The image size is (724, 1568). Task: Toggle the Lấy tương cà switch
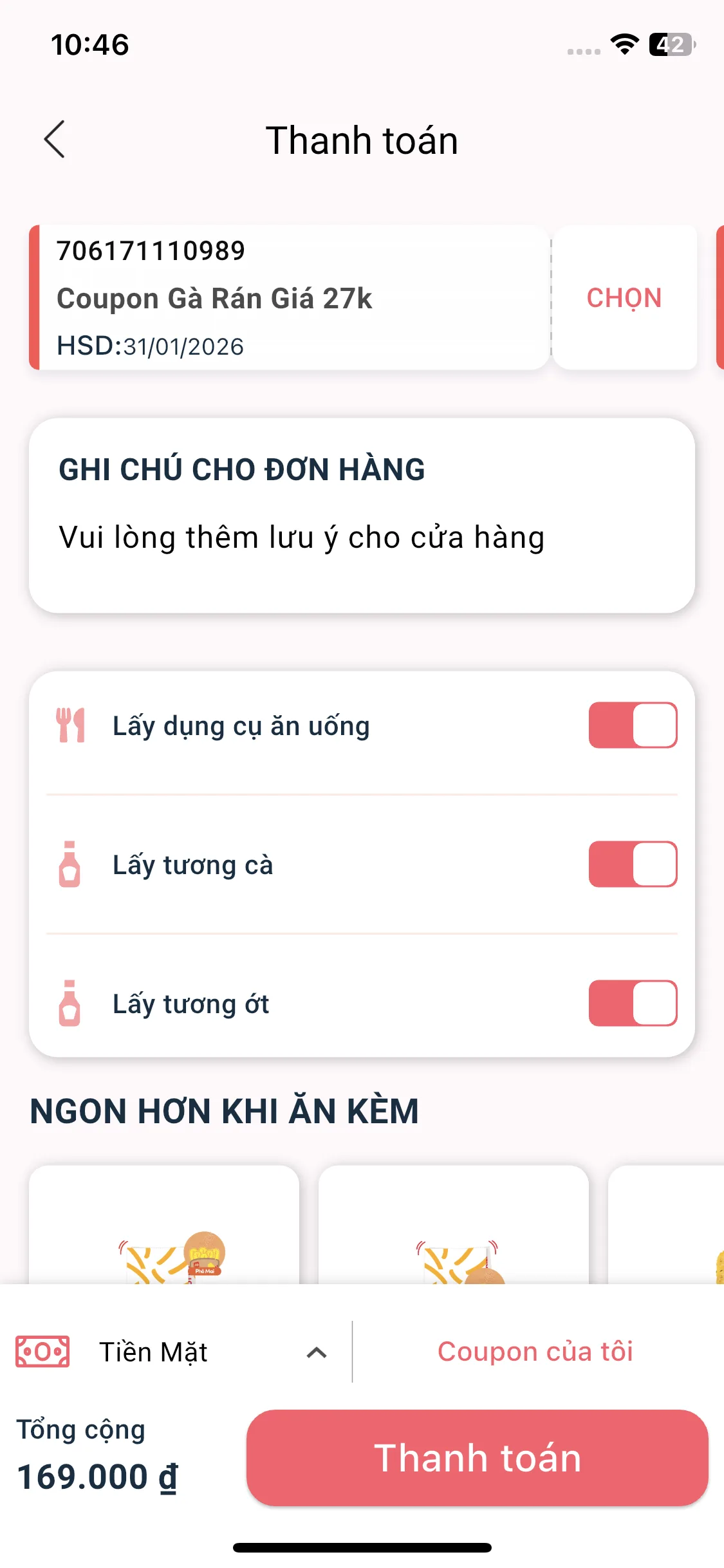633,864
